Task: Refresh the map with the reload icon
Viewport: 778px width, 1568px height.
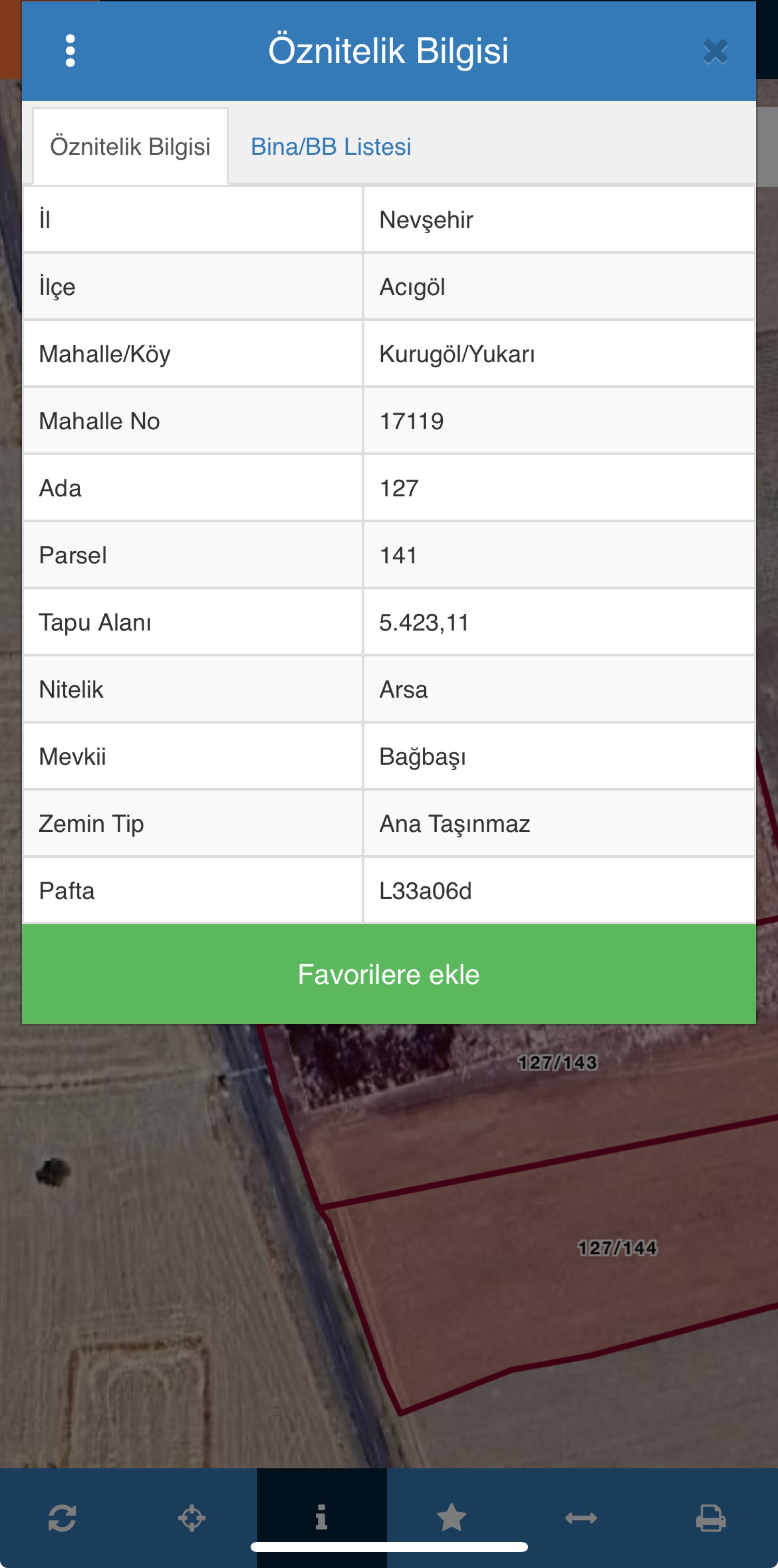Action: [62, 1517]
